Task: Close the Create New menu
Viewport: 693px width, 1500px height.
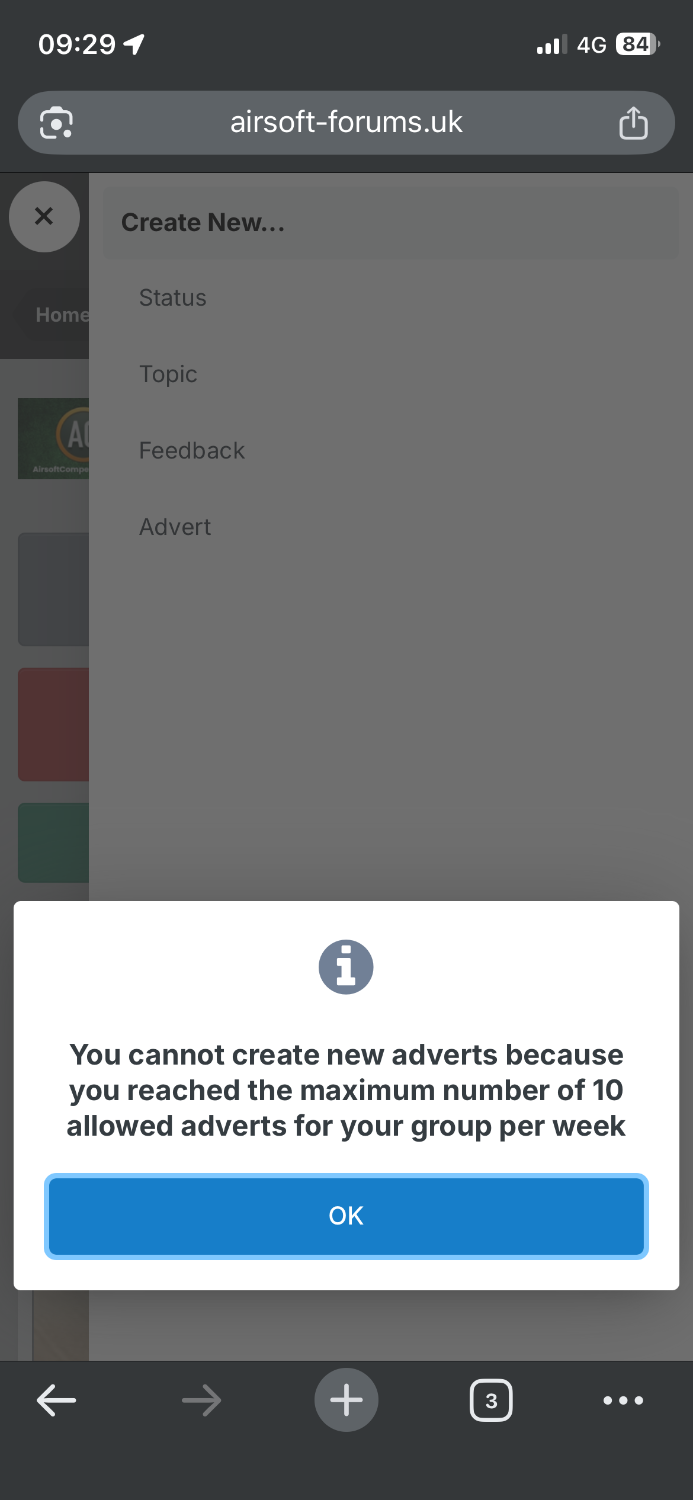Action: (x=44, y=216)
